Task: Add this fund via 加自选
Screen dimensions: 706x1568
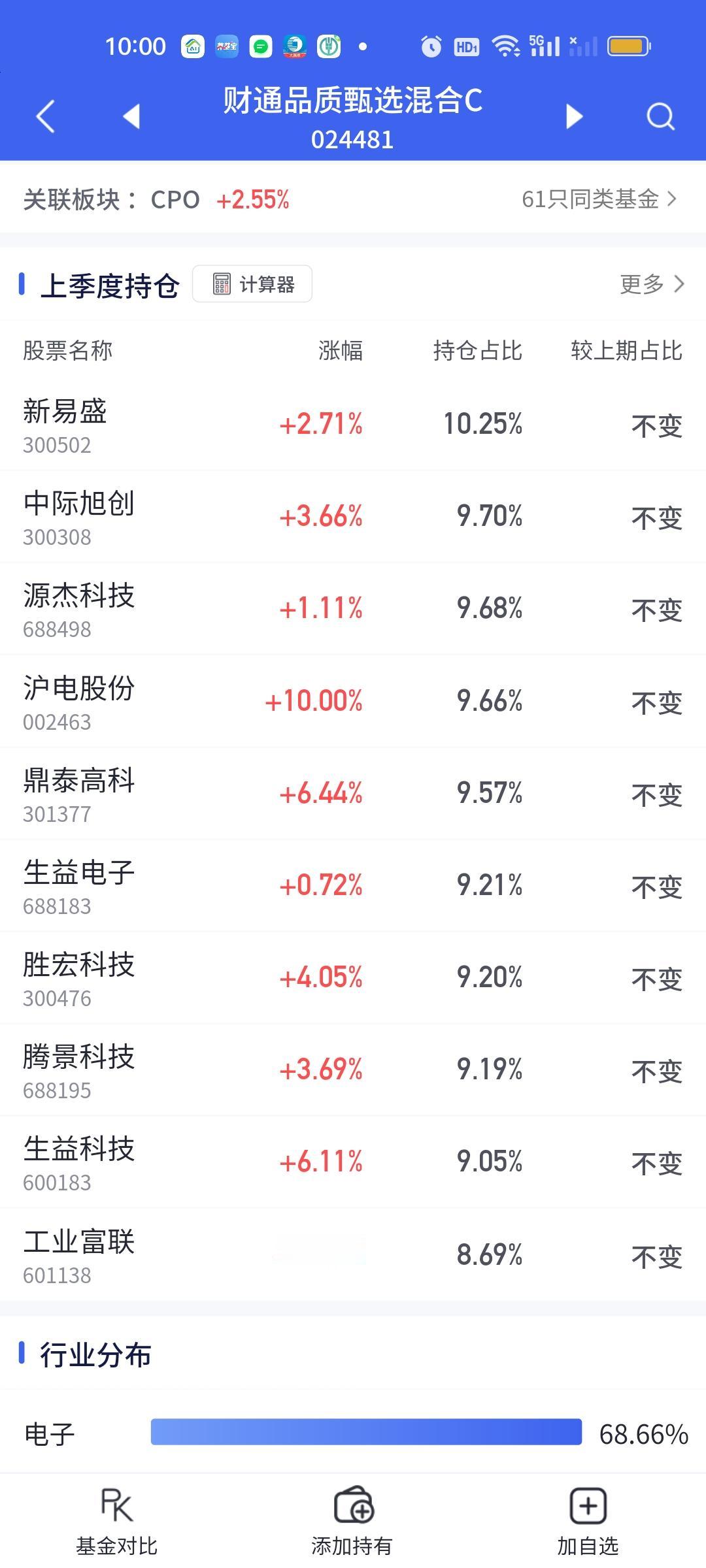Action: coord(588,1520)
